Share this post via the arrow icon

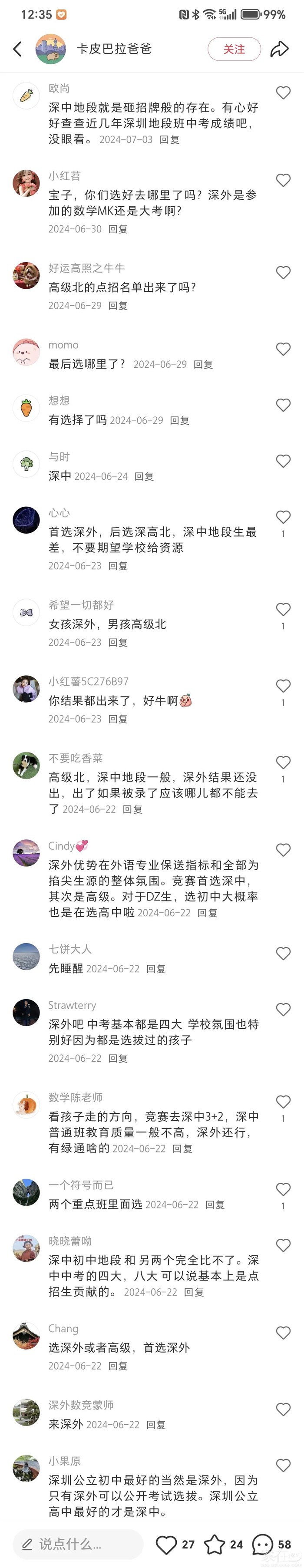pyautogui.click(x=279, y=50)
